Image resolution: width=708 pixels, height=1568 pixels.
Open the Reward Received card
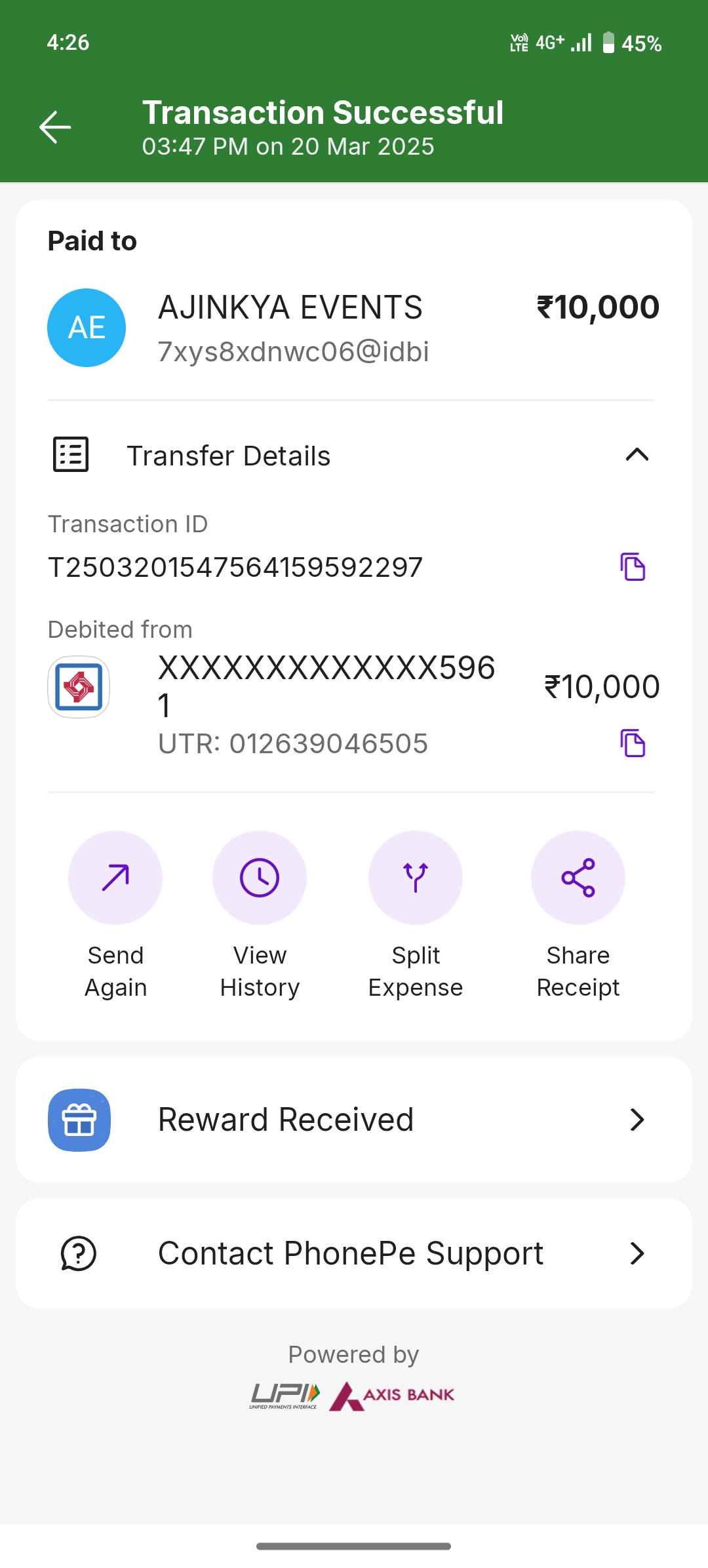354,1120
